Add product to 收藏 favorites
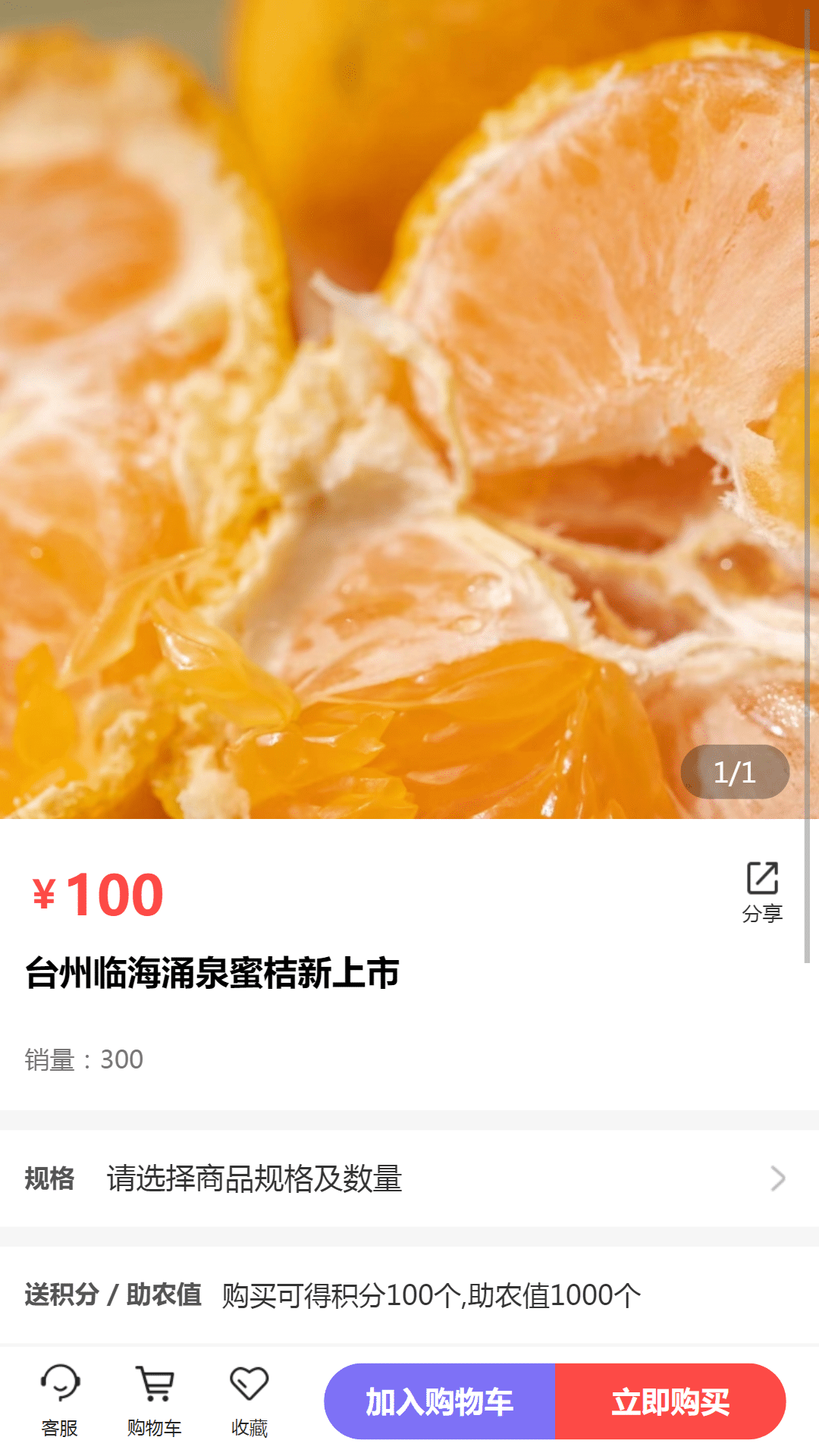The width and height of the screenshot is (819, 1456). [x=249, y=1401]
